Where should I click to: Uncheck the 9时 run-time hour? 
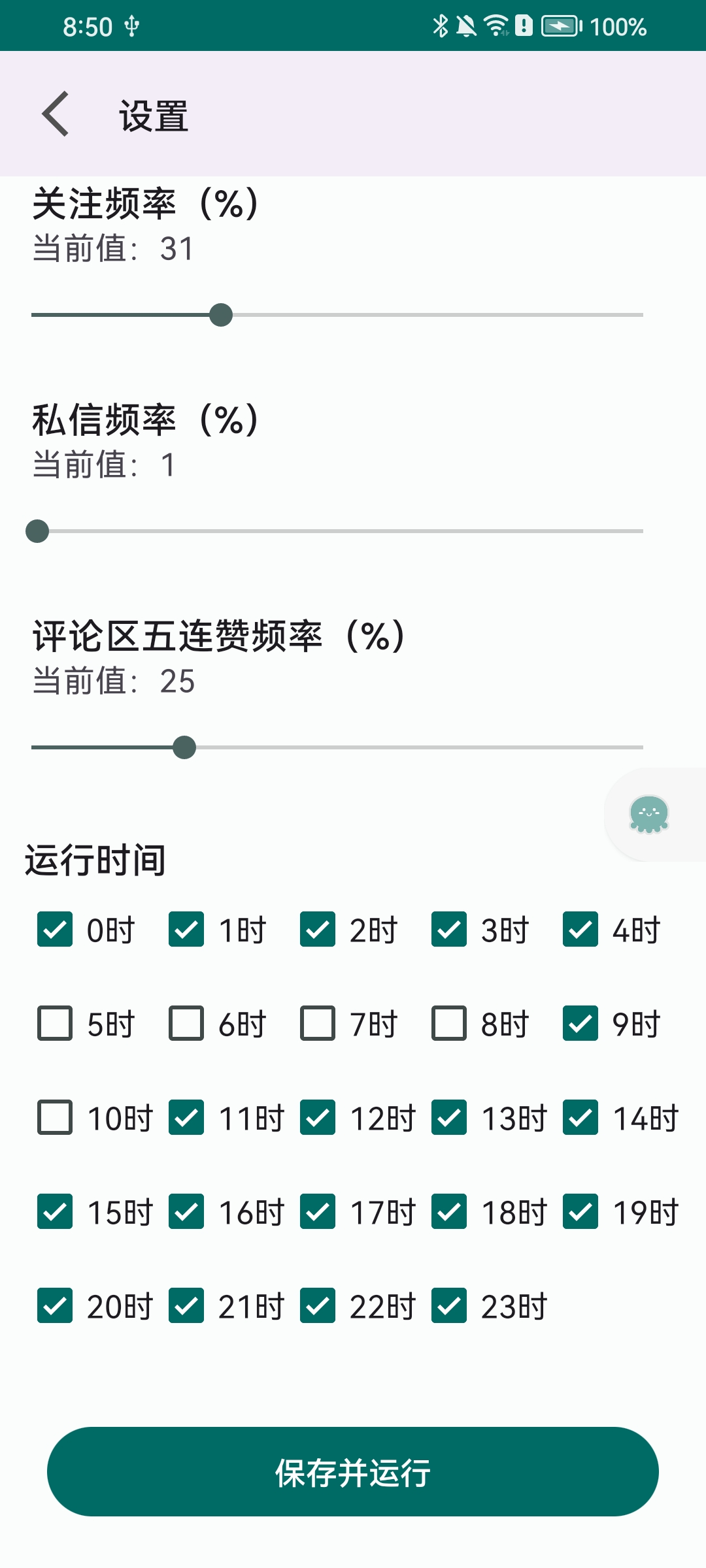[580, 1024]
